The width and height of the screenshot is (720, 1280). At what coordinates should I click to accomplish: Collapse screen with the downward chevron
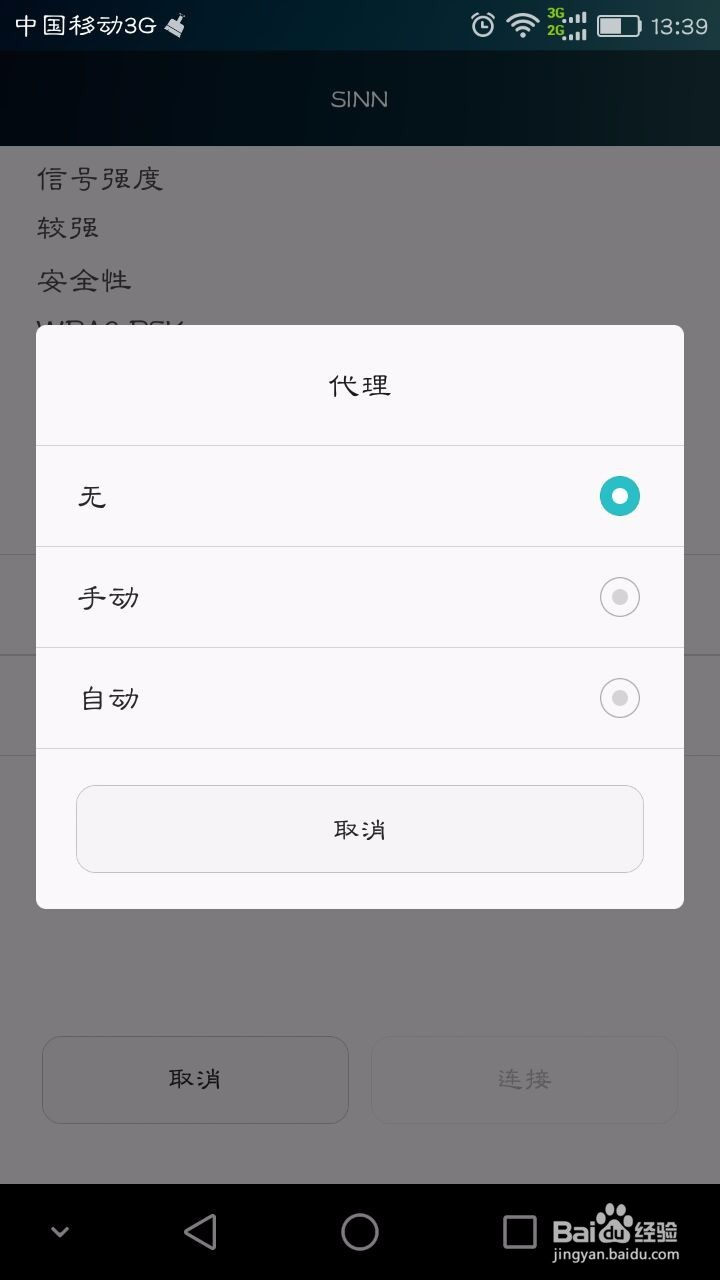coord(60,1232)
